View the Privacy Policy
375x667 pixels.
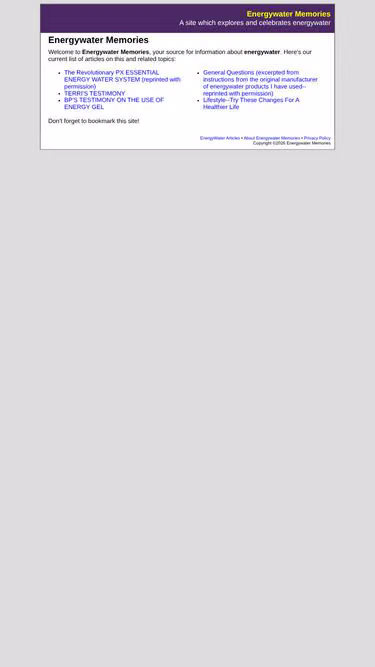click(317, 138)
